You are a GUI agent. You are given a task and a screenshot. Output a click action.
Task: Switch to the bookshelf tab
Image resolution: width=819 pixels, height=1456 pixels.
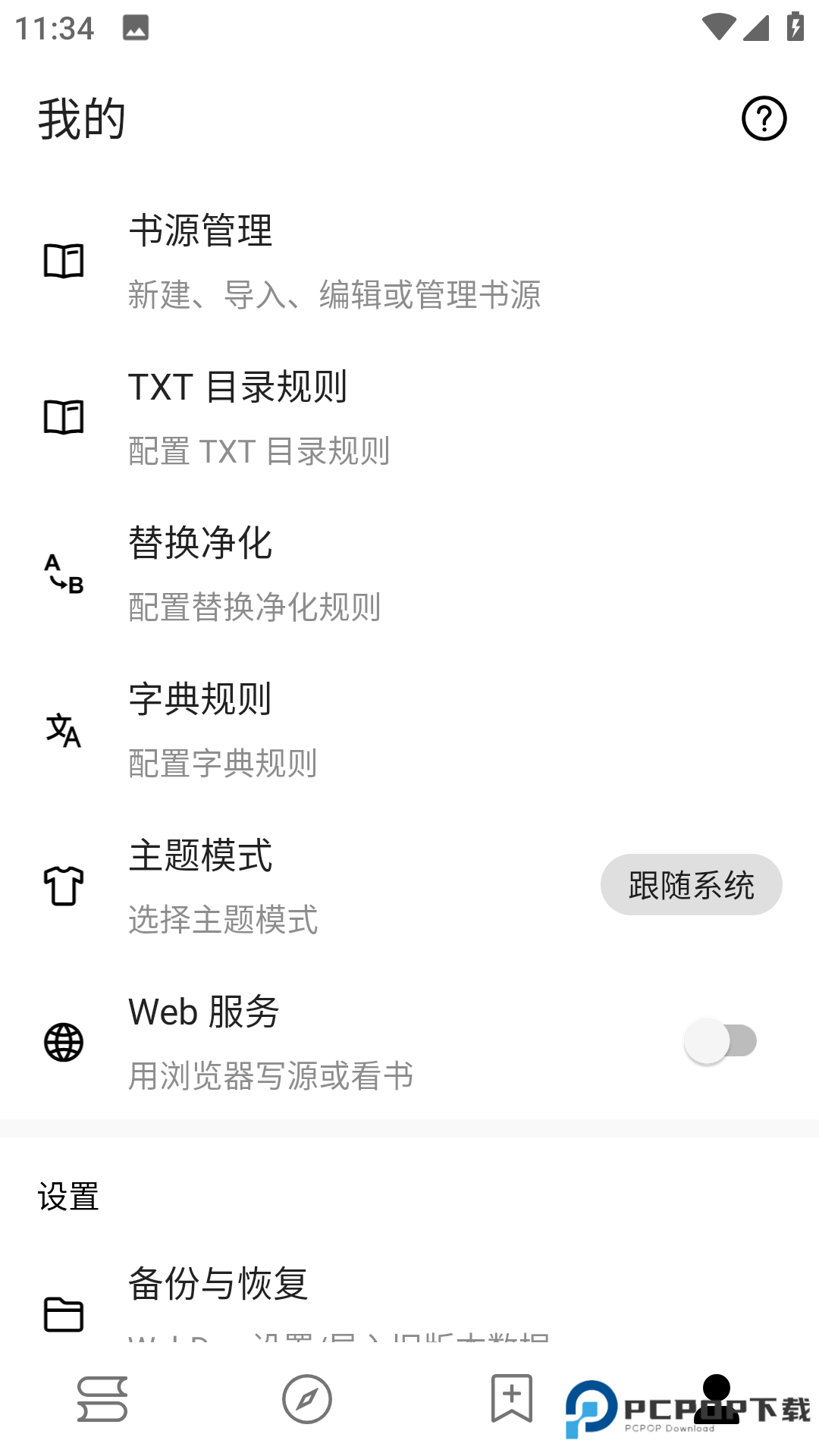point(102,1401)
